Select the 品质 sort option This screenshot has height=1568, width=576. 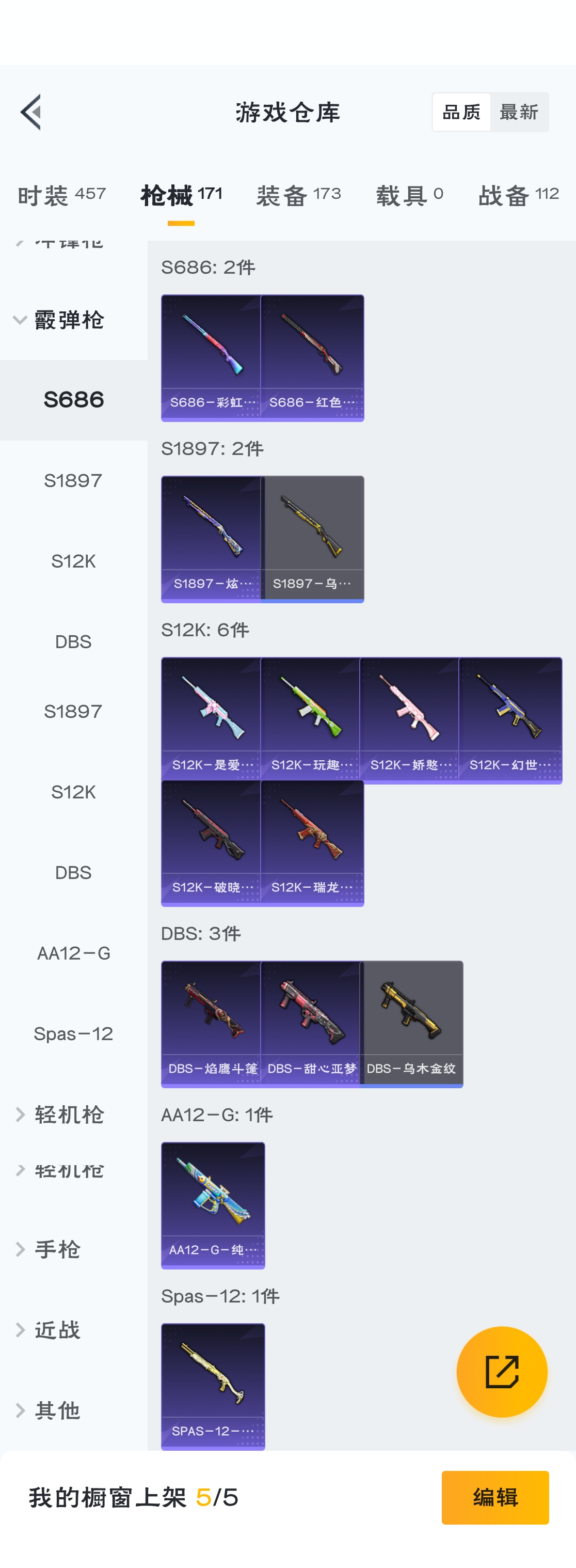coord(461,112)
